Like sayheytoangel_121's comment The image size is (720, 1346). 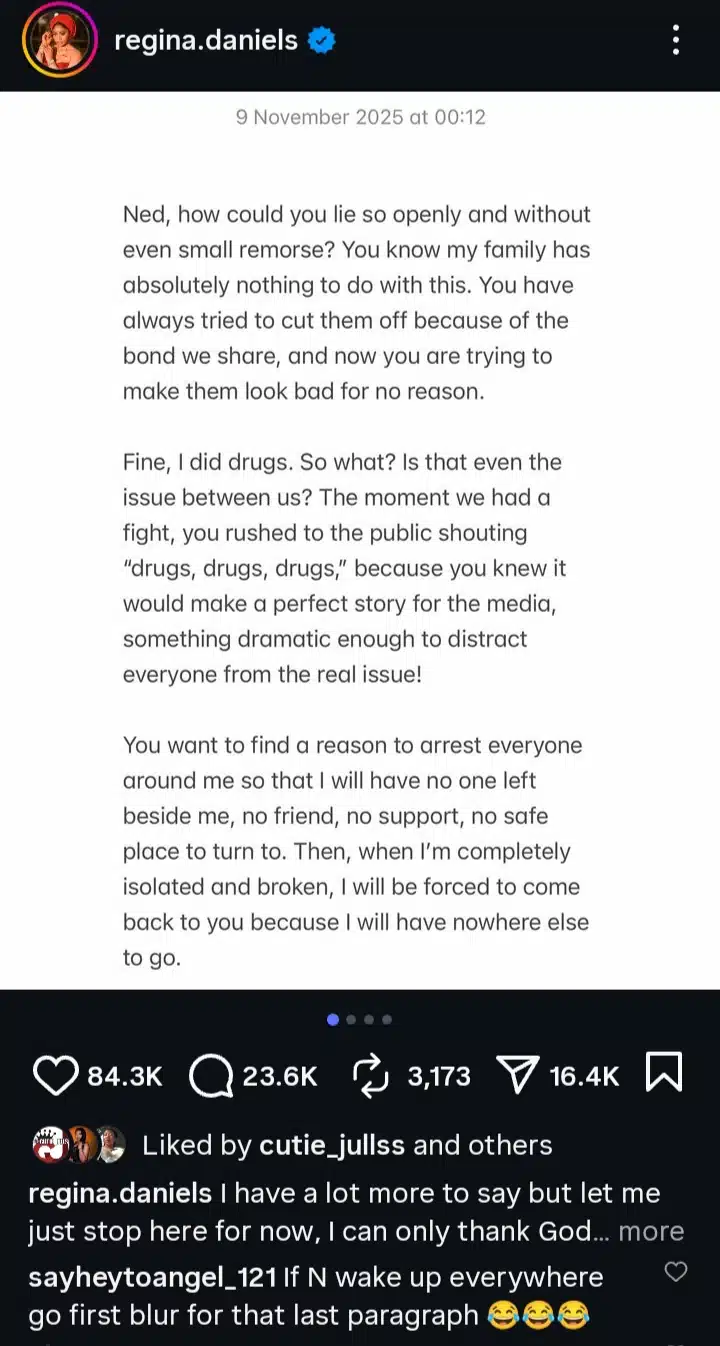pyautogui.click(x=676, y=1271)
